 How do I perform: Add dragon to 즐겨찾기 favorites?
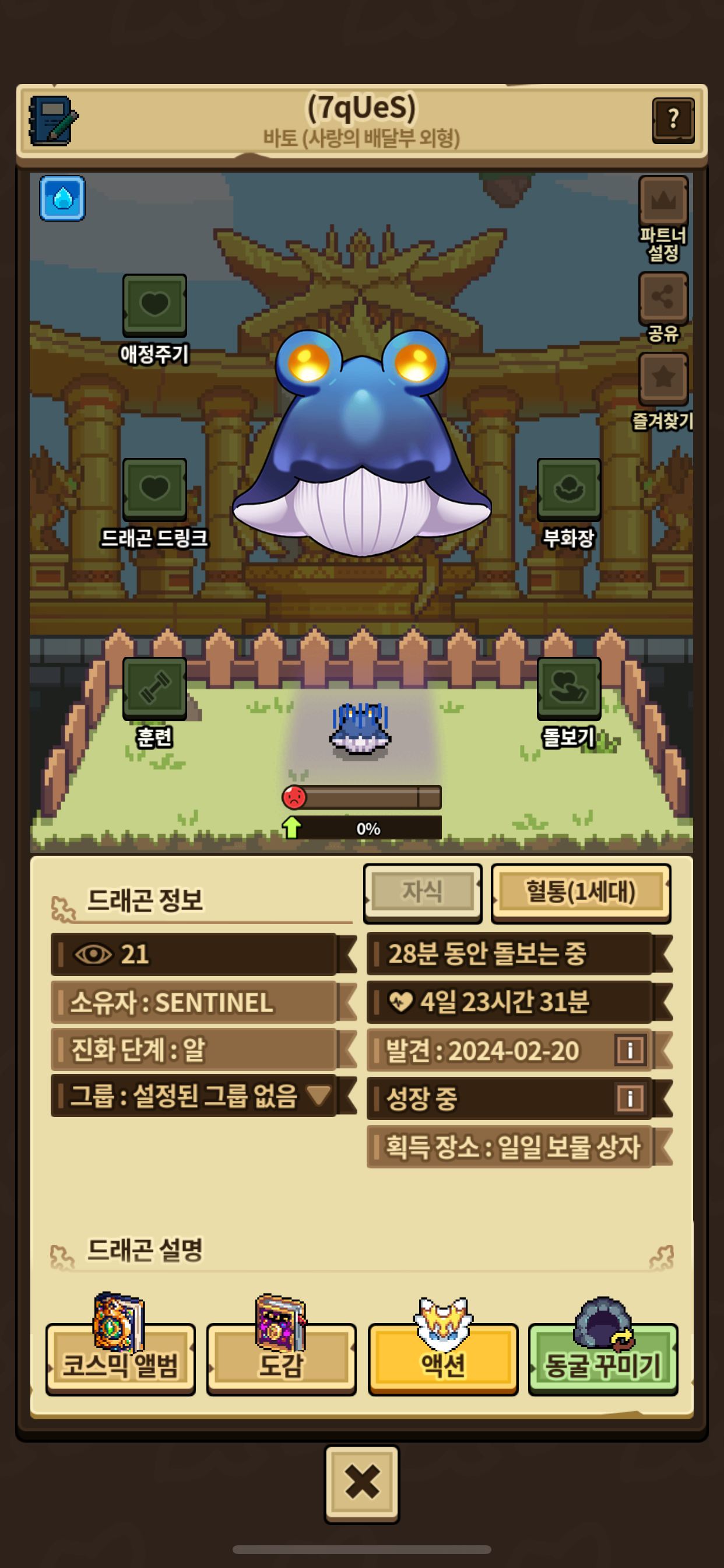coord(663,378)
